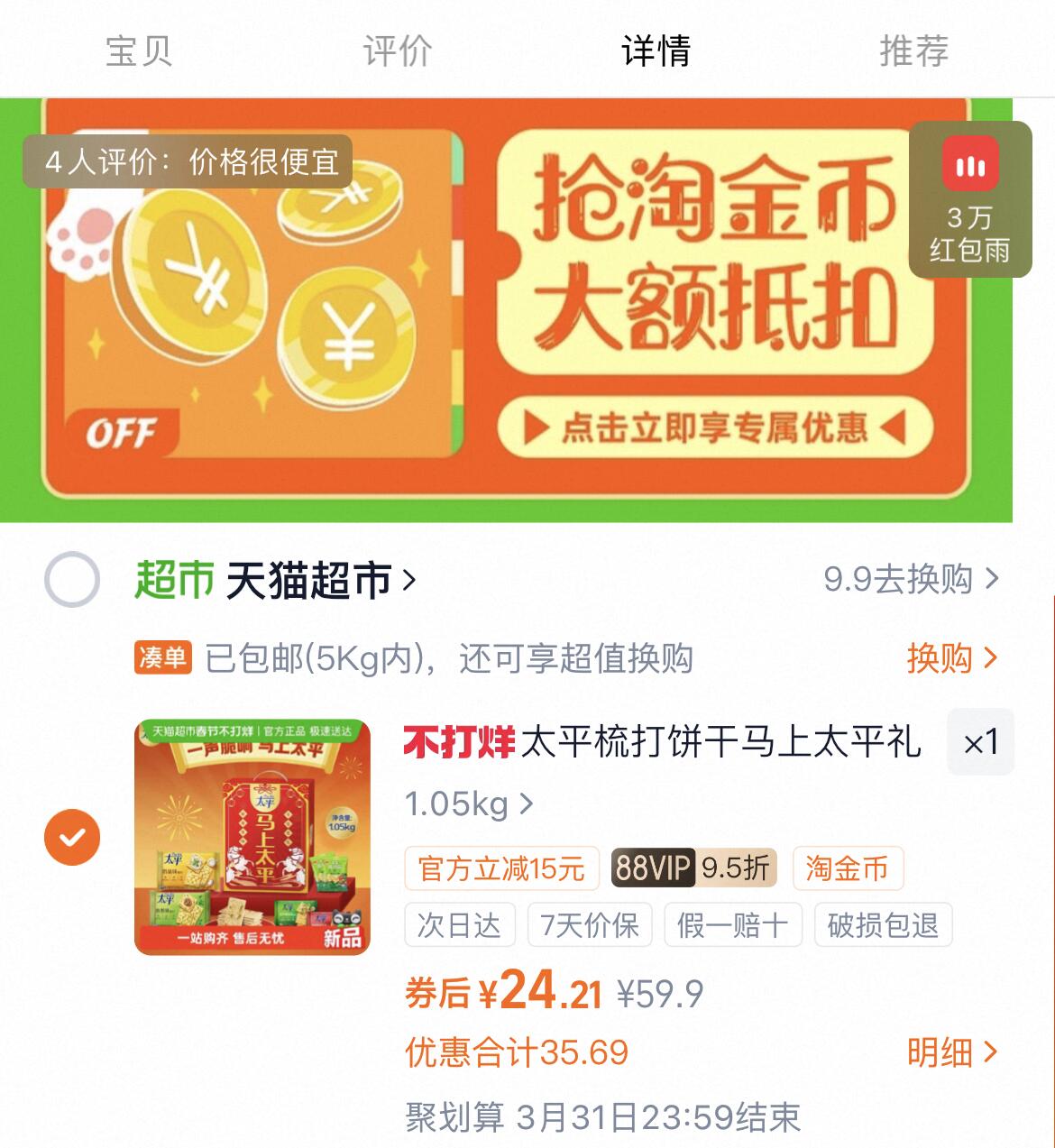Open the 9.9去换购 offer
The height and width of the screenshot is (1148, 1055).
click(911, 579)
